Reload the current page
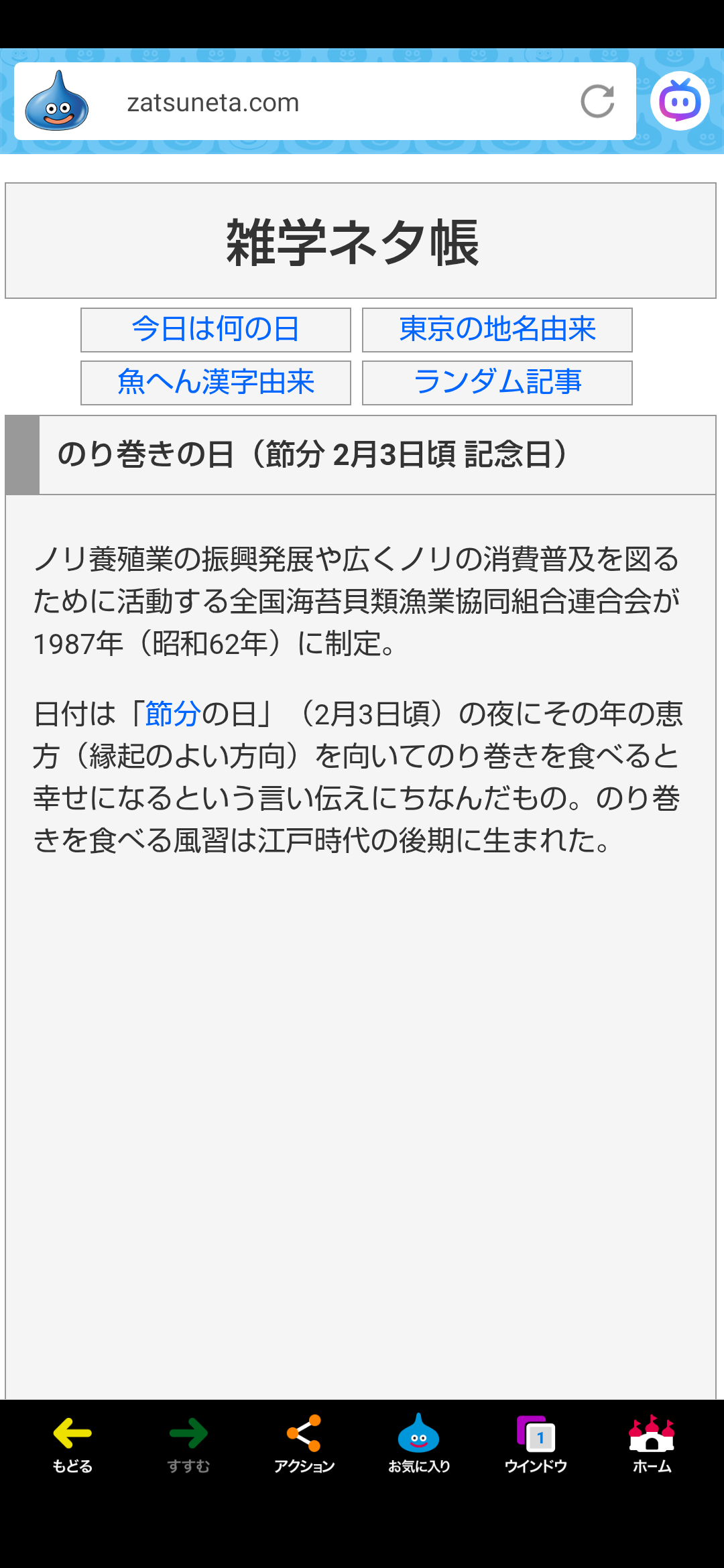The width and height of the screenshot is (724, 1568). [x=597, y=101]
